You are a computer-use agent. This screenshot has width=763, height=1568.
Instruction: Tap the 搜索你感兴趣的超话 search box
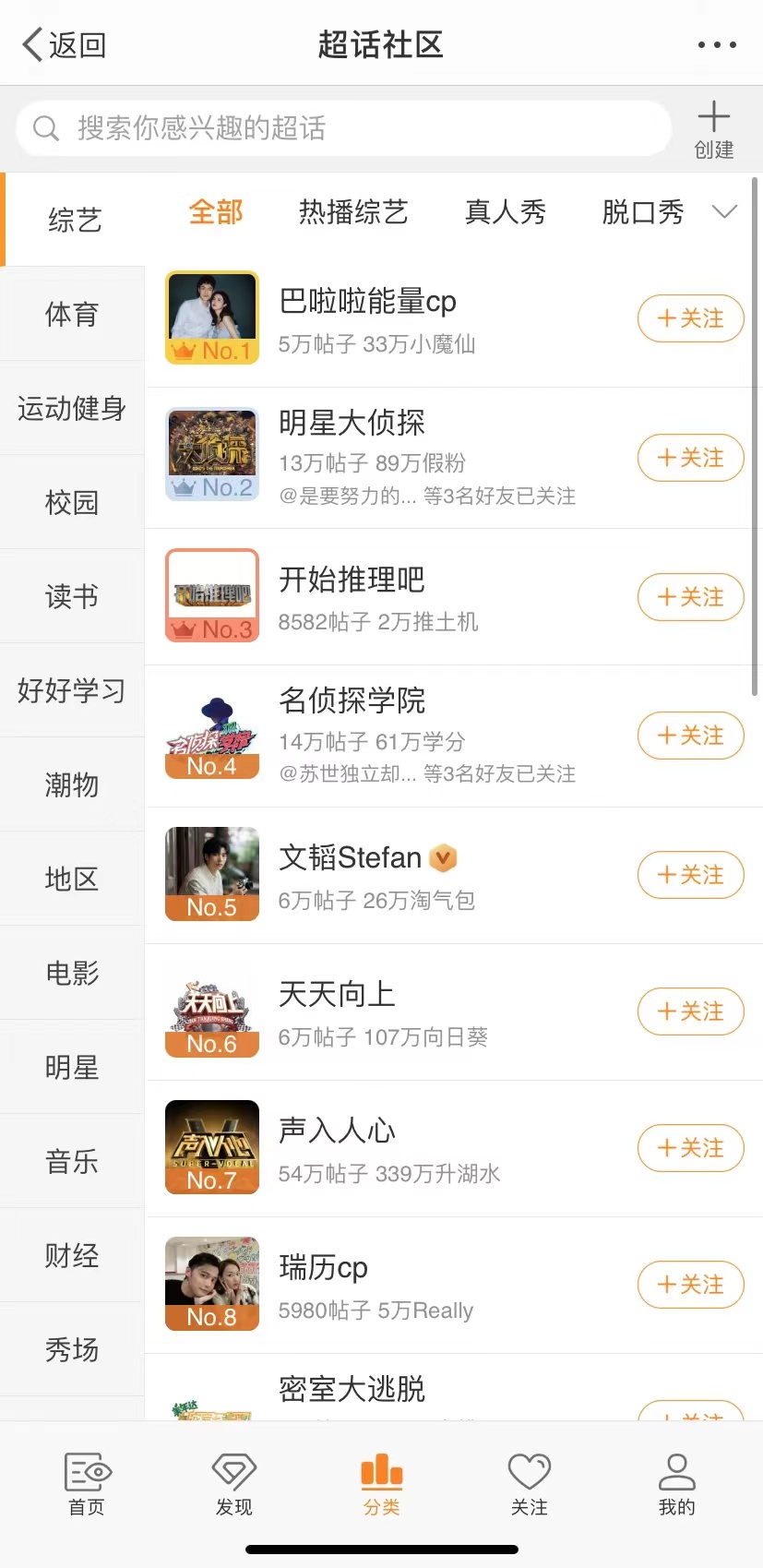(x=343, y=128)
